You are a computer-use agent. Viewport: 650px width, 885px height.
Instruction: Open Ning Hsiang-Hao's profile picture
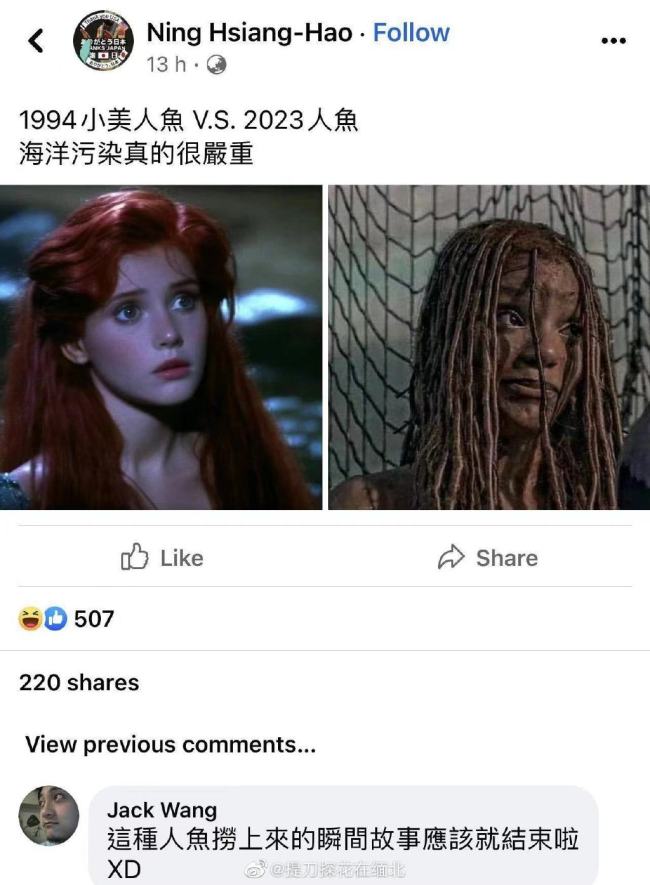(x=103, y=43)
